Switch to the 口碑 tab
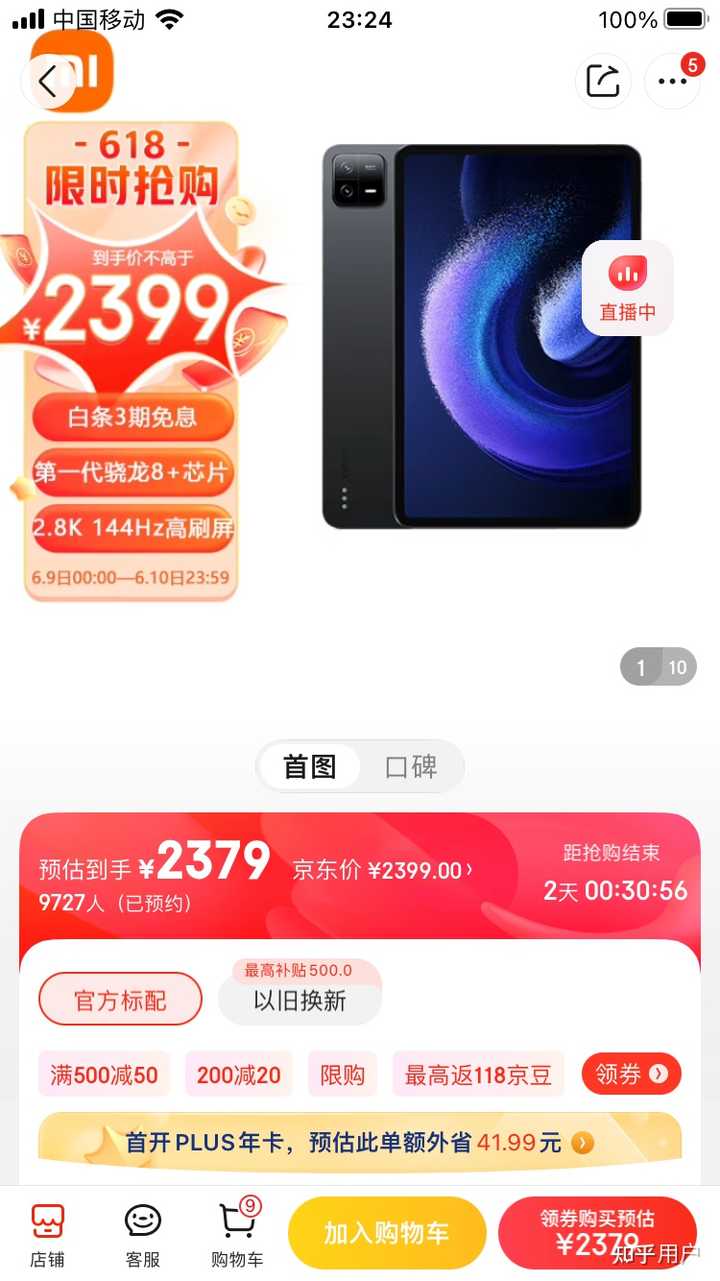The width and height of the screenshot is (720, 1281). (x=410, y=766)
